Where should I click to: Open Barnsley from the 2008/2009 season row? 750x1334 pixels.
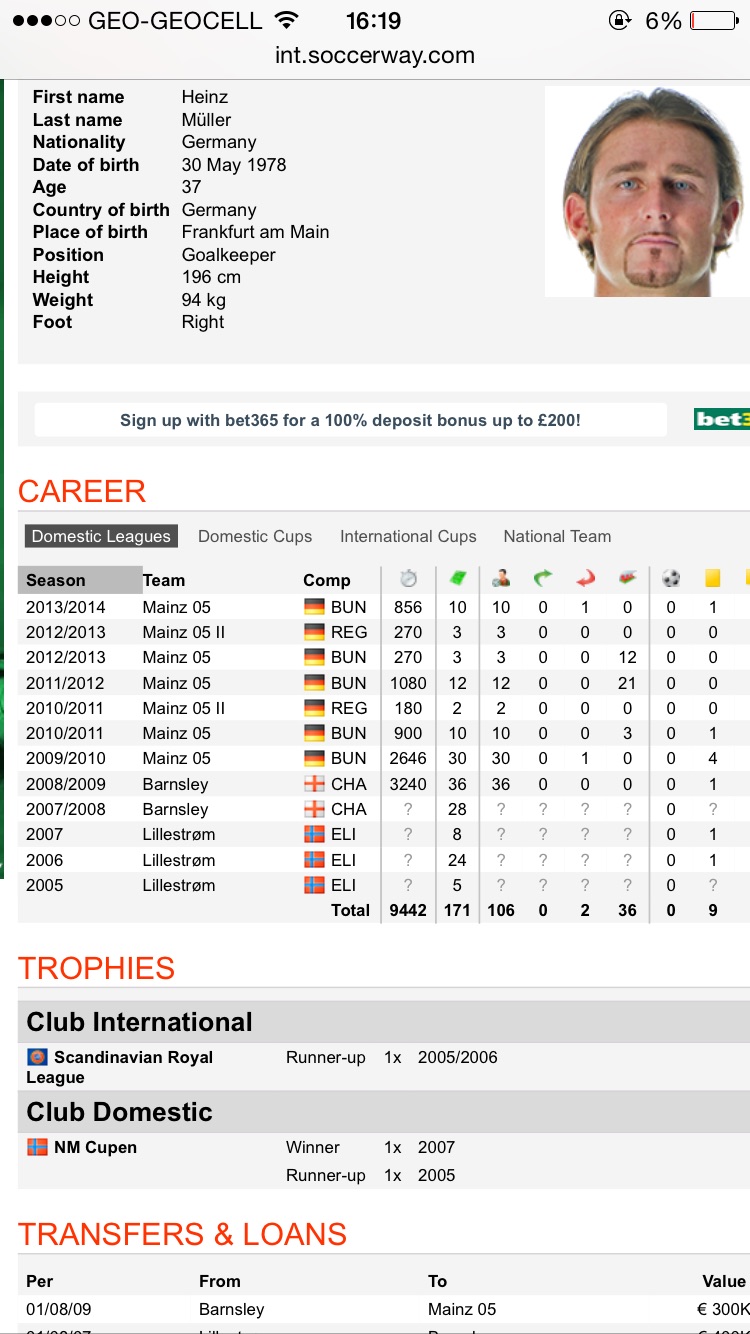coord(176,784)
